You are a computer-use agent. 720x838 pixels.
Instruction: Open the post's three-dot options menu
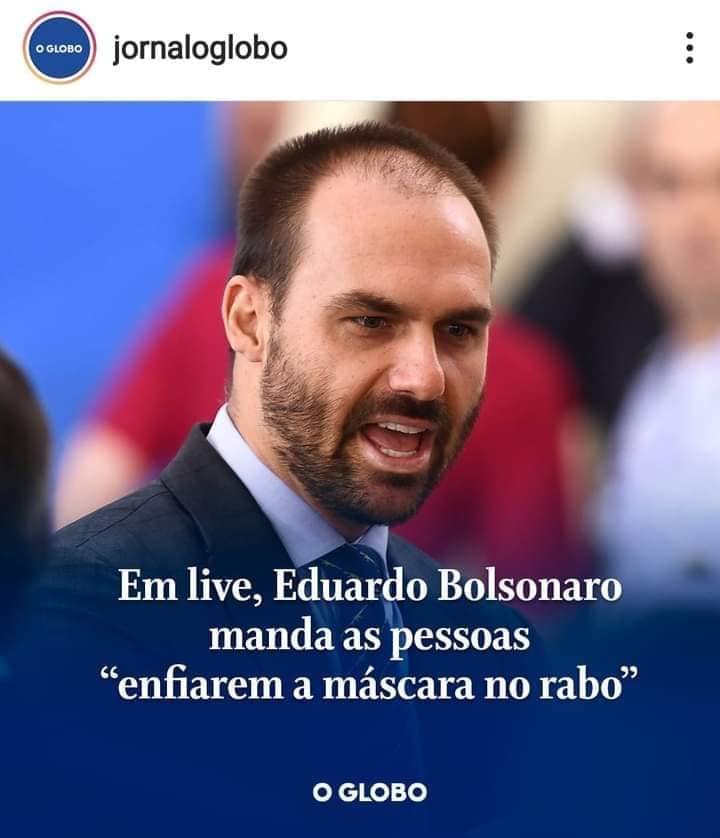click(689, 48)
